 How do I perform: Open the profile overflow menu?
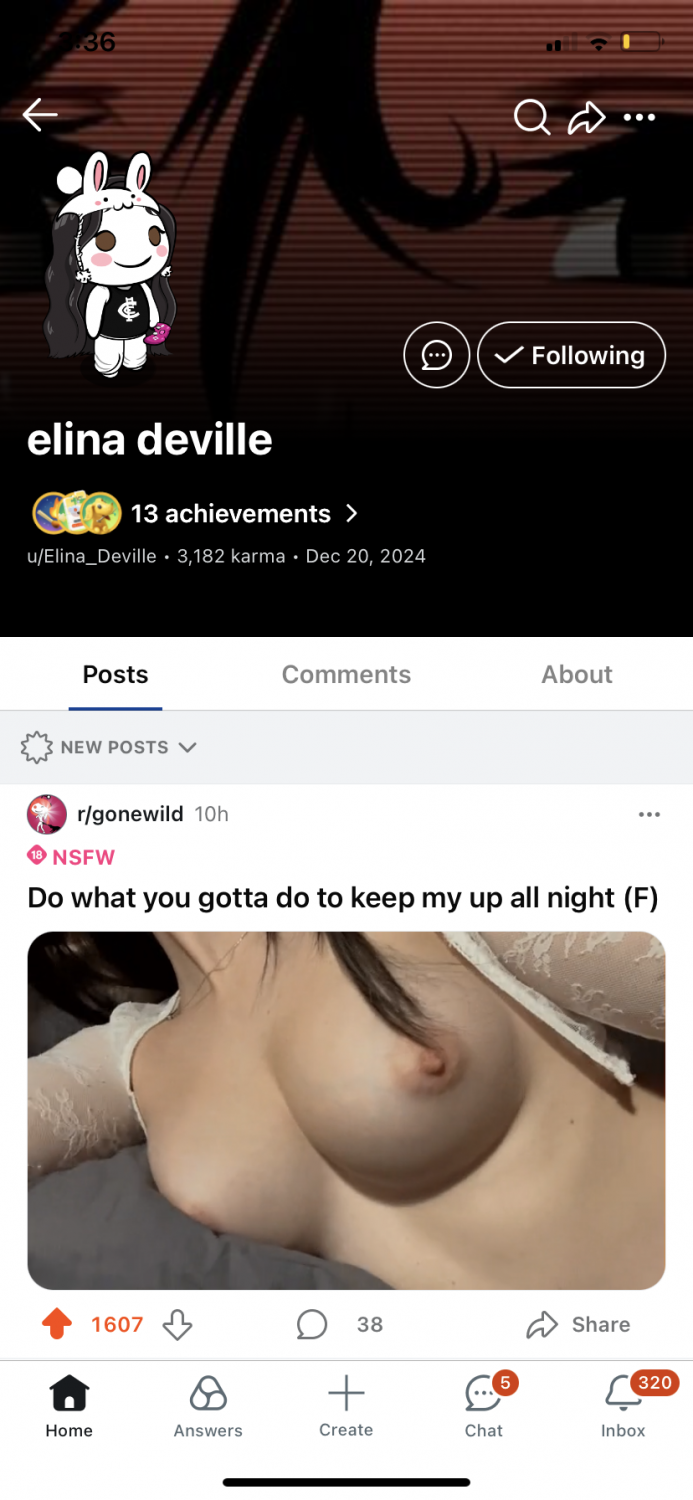pyautogui.click(x=639, y=118)
